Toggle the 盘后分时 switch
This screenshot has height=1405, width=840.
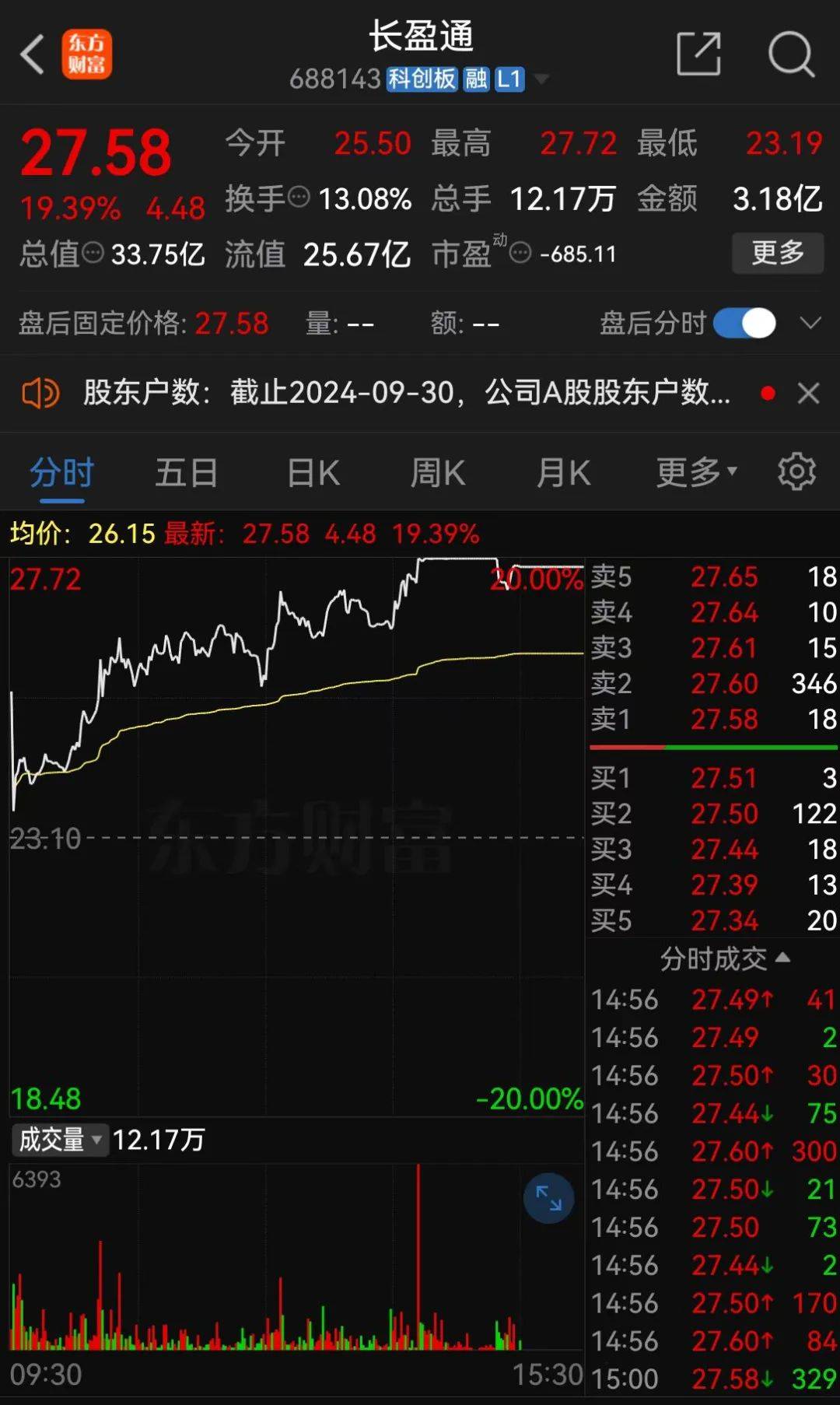click(x=744, y=323)
